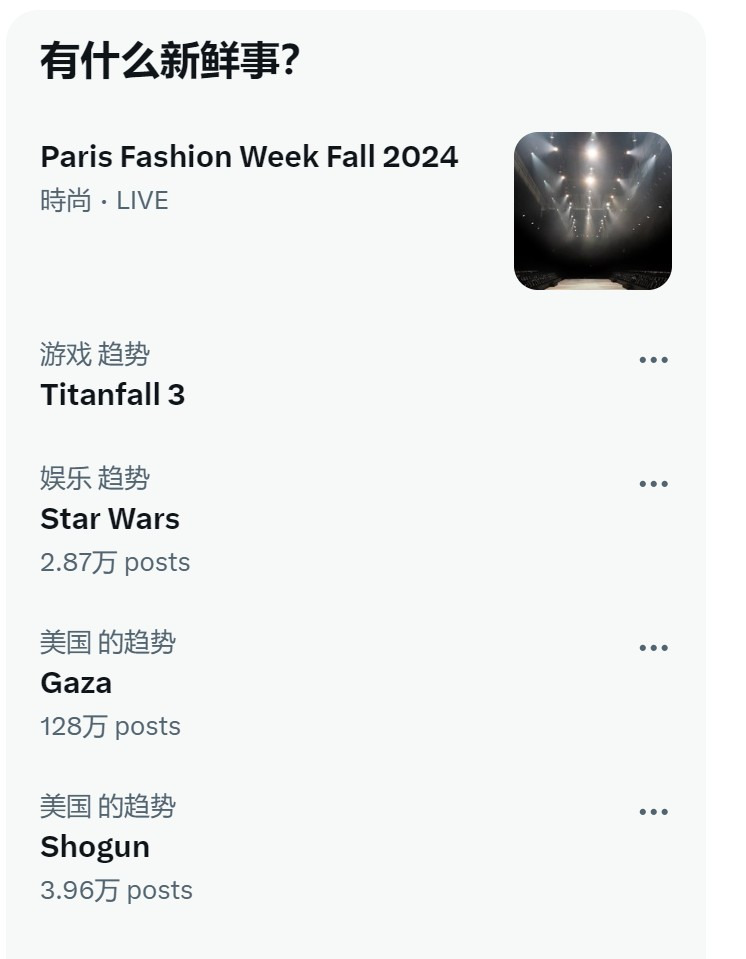Open Paris Fashion Week Fall 2024 live event
Image resolution: width=746 pixels, height=959 pixels.
(x=249, y=157)
